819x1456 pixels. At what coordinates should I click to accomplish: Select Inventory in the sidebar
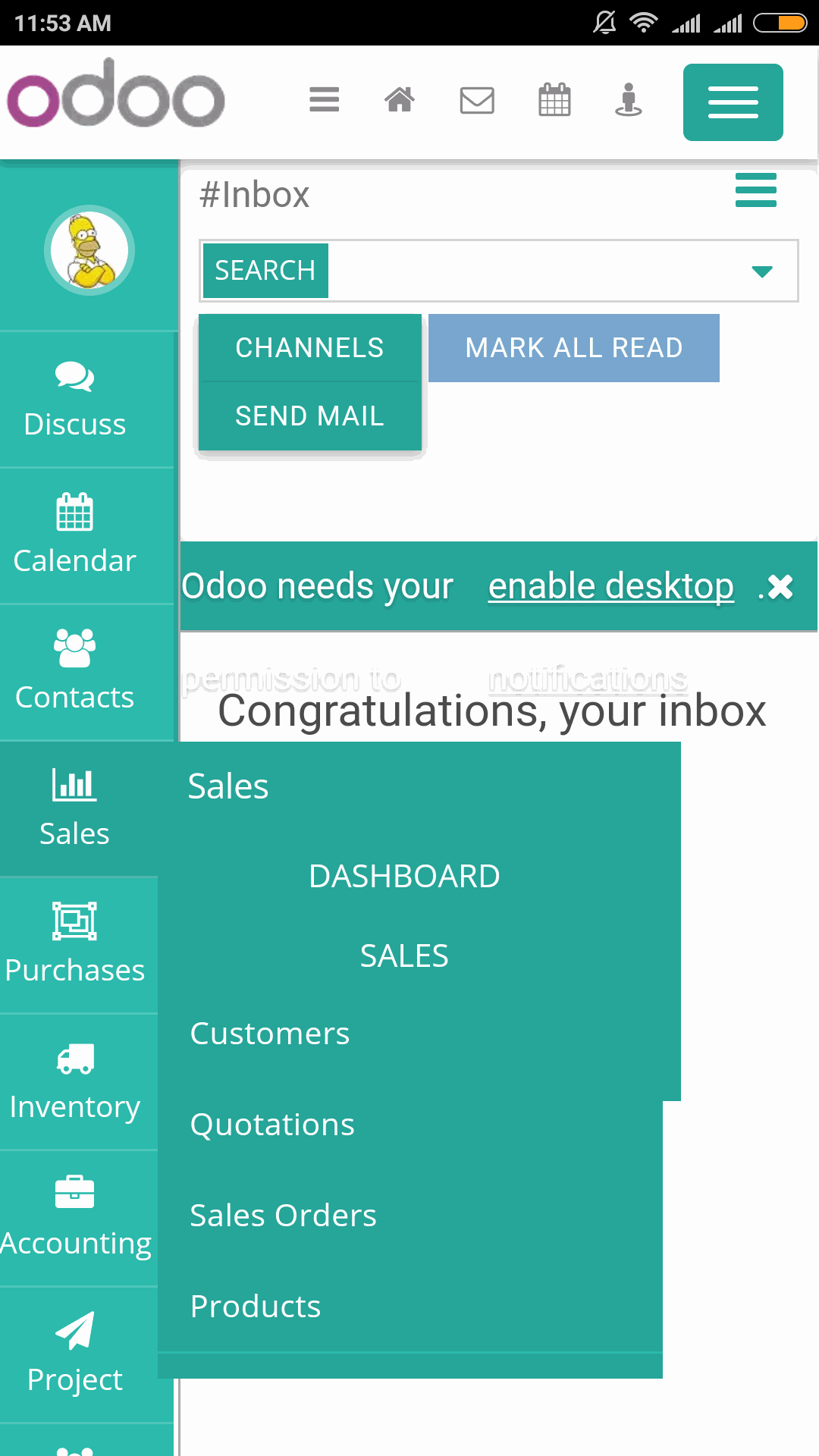click(x=75, y=1082)
